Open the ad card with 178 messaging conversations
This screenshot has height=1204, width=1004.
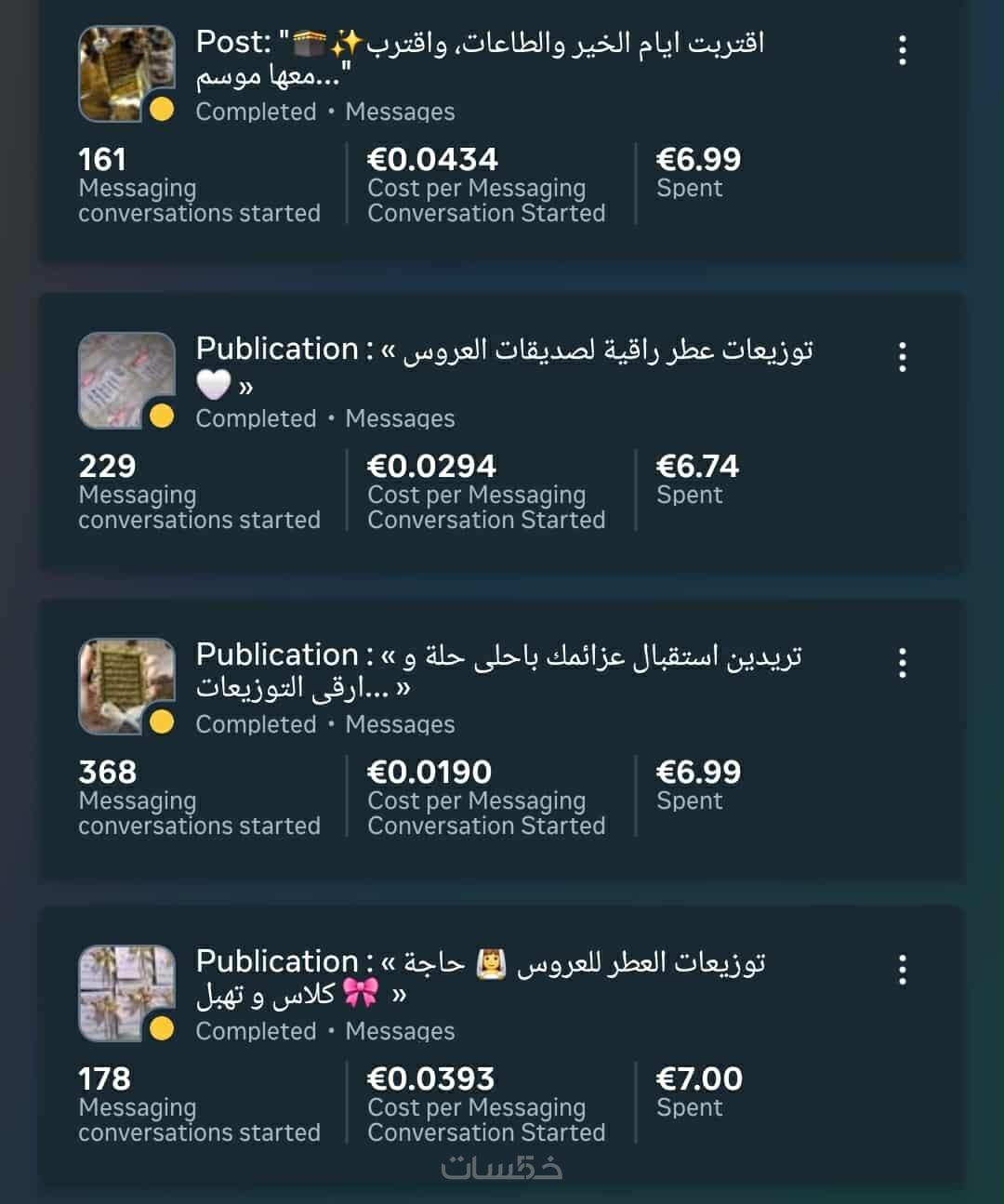(502, 1051)
